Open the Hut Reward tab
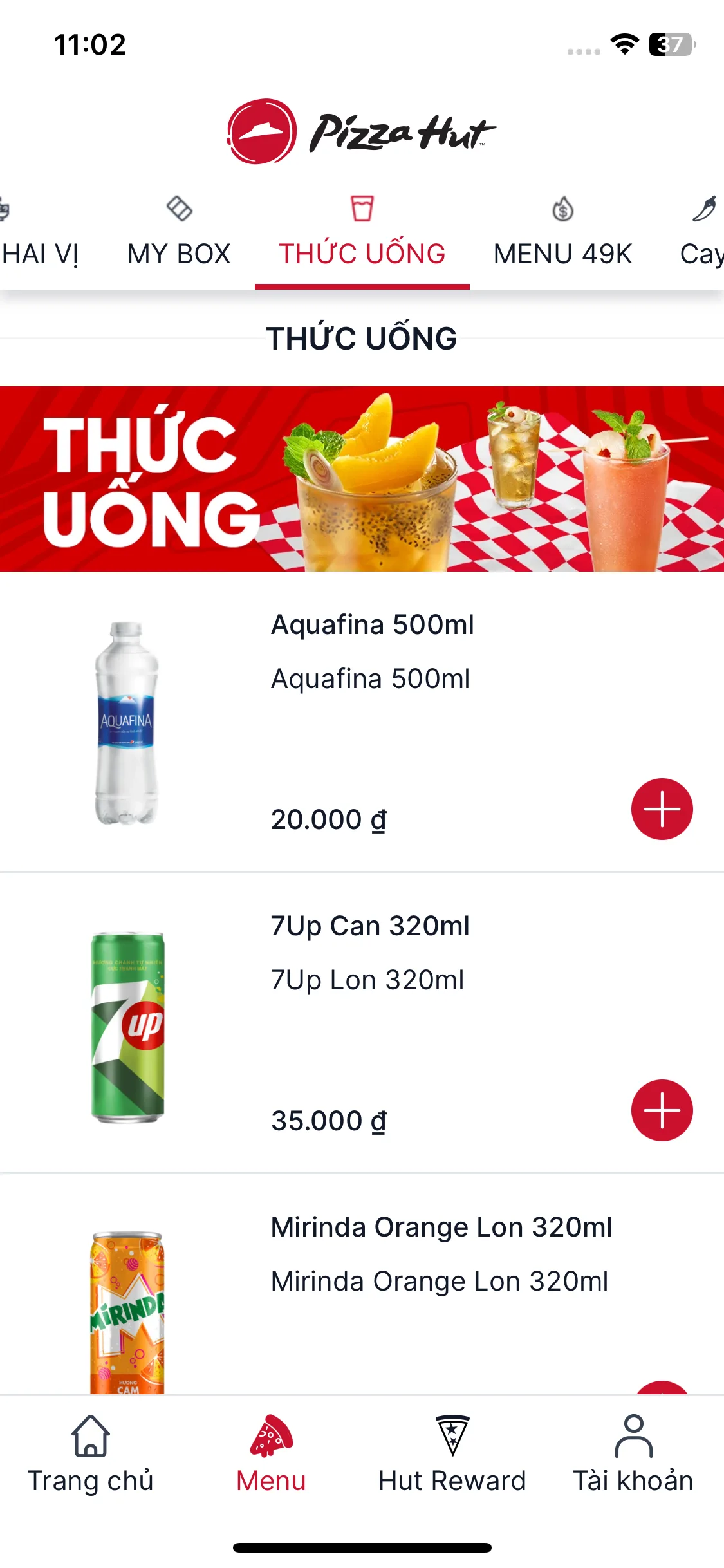The width and height of the screenshot is (724, 1568). click(x=452, y=1454)
